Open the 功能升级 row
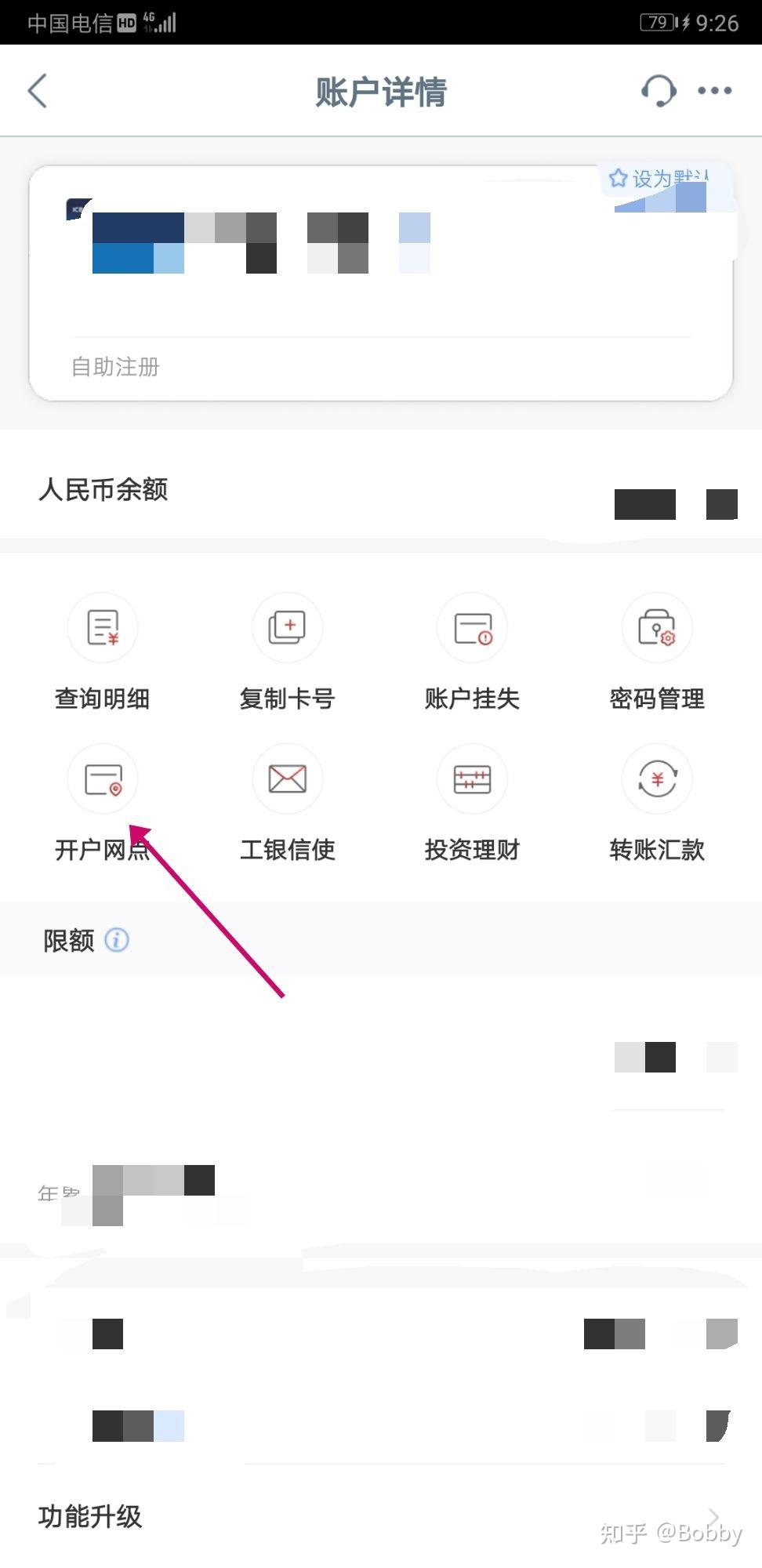Image resolution: width=762 pixels, height=1568 pixels. click(381, 1516)
